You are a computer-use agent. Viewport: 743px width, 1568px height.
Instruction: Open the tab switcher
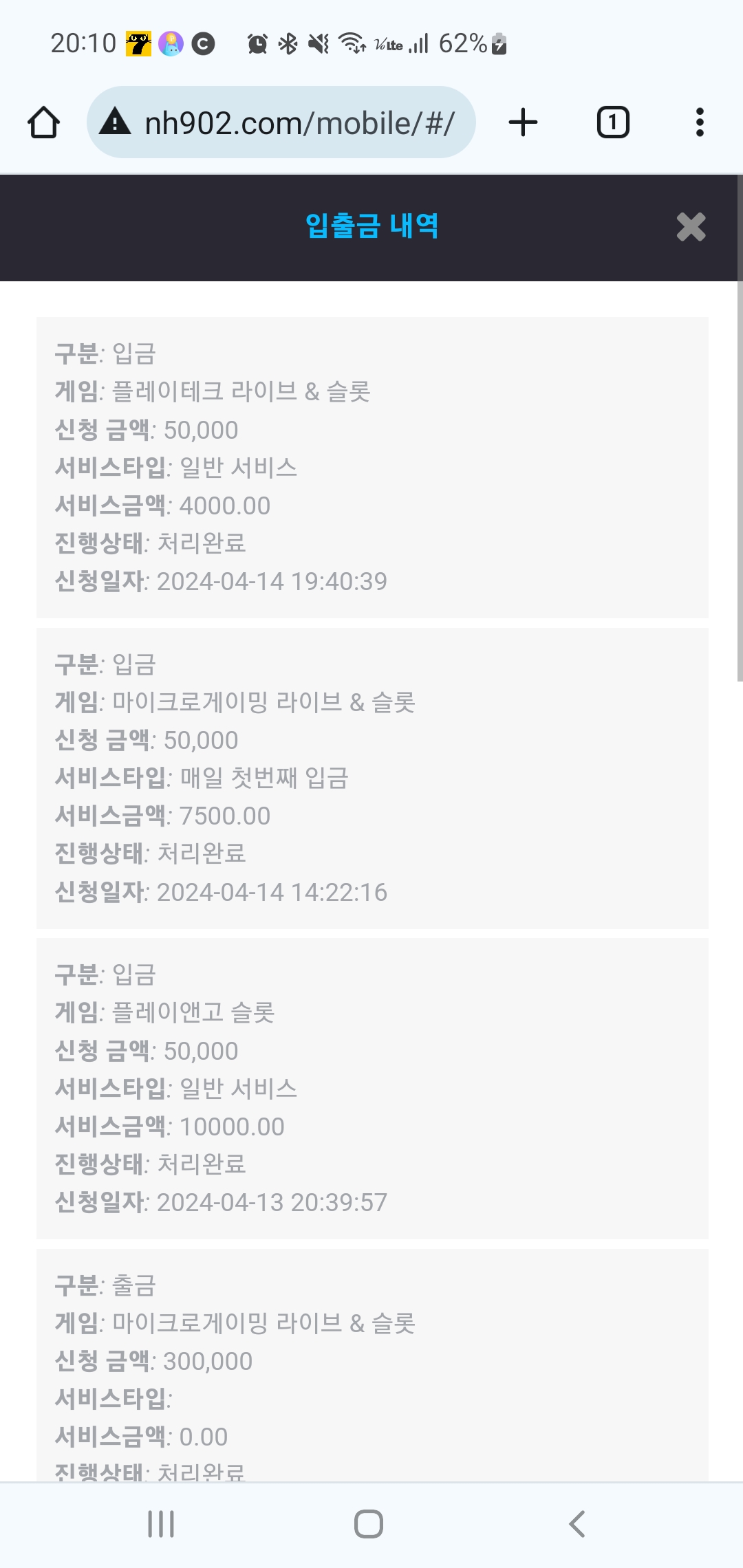pos(613,122)
